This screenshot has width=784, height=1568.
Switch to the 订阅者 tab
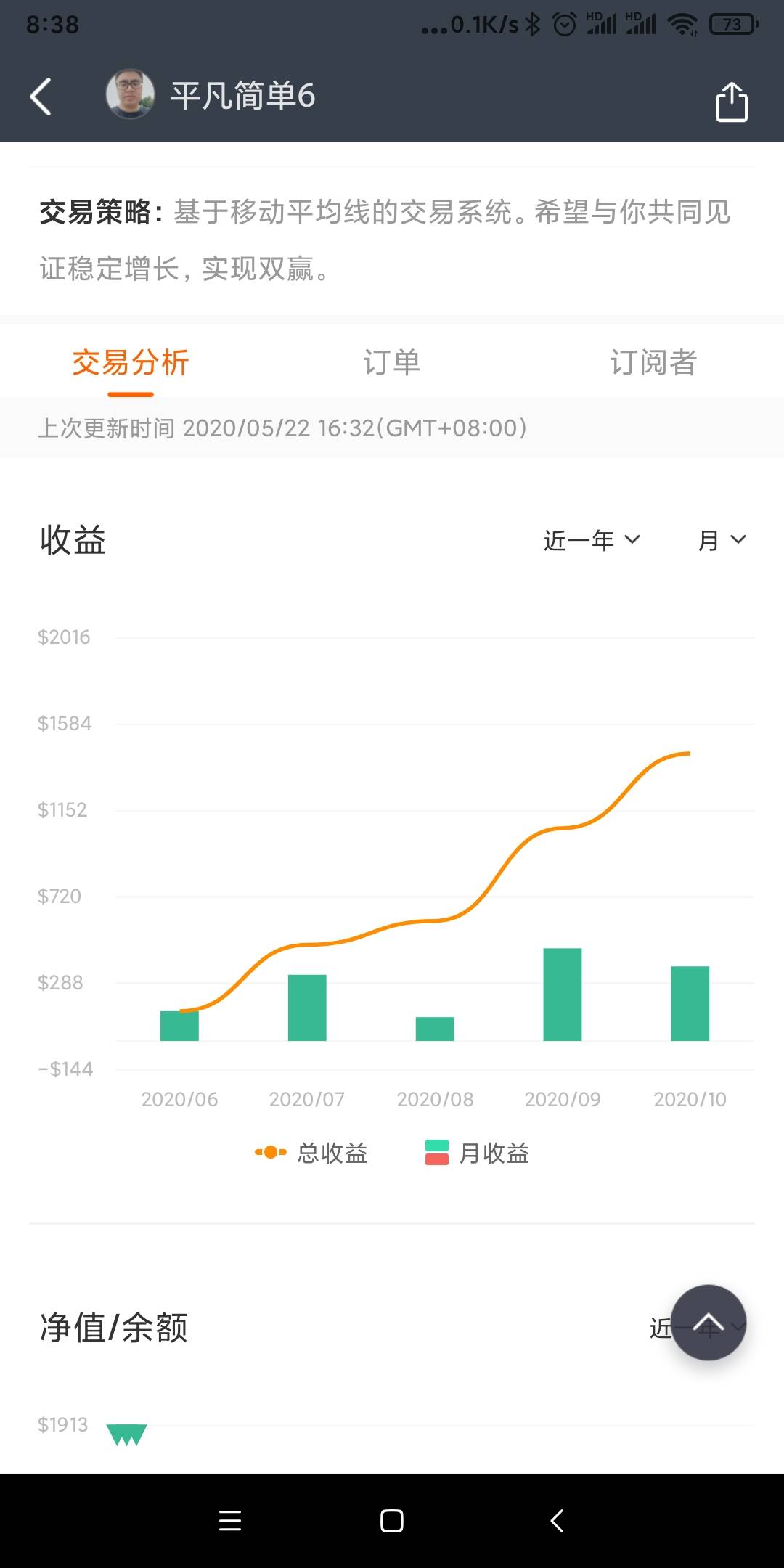653,362
